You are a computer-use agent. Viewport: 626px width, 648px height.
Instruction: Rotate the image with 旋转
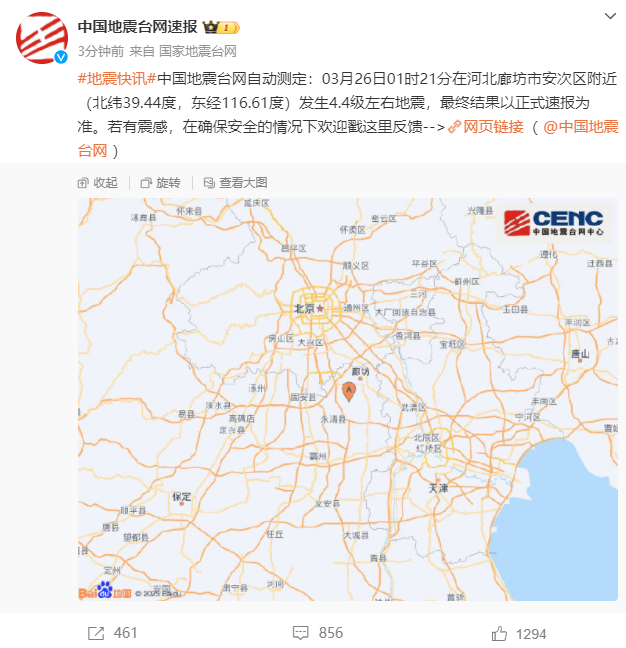point(160,182)
